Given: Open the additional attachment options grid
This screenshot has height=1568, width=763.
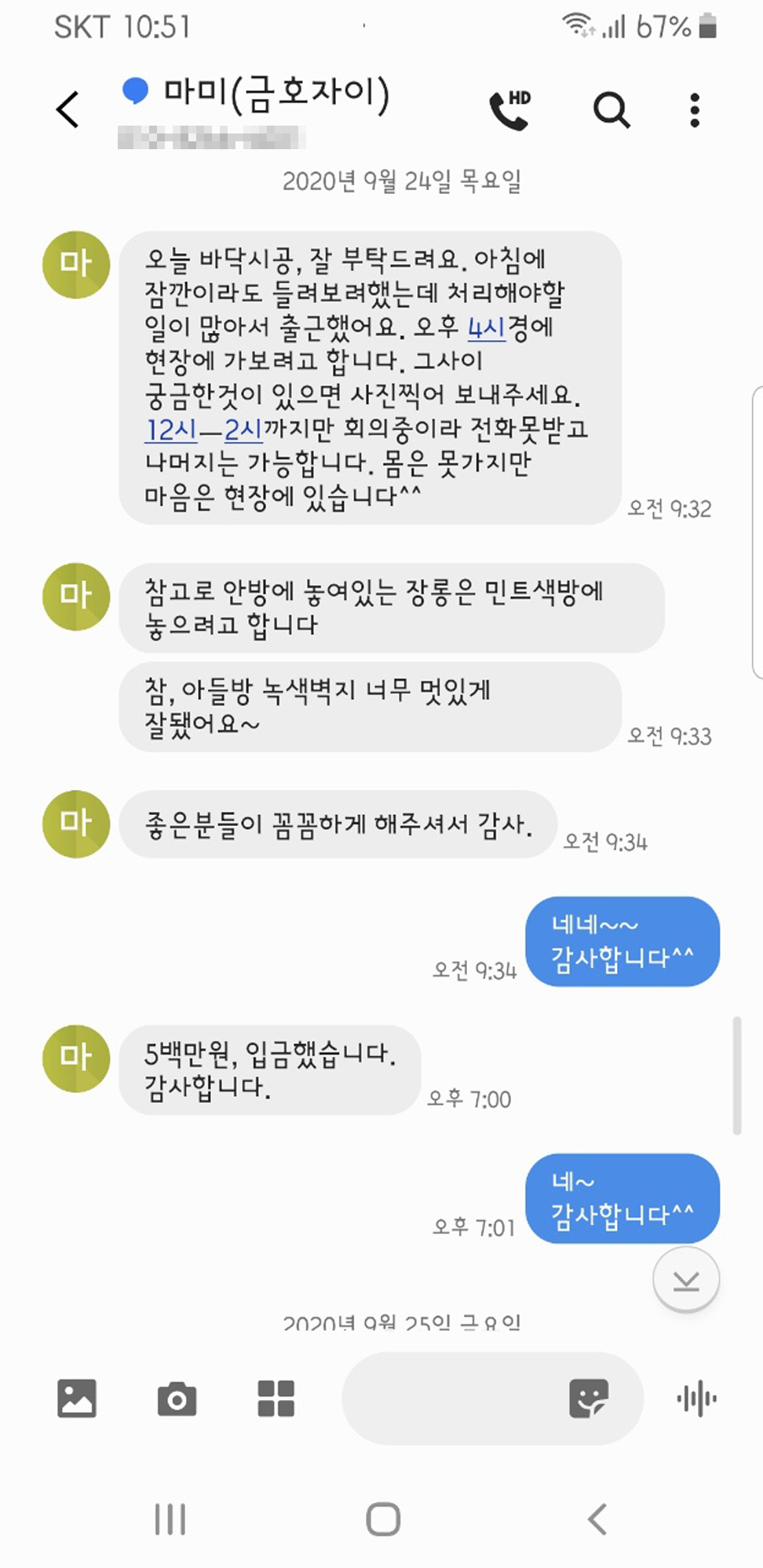Looking at the screenshot, I should click(276, 1398).
